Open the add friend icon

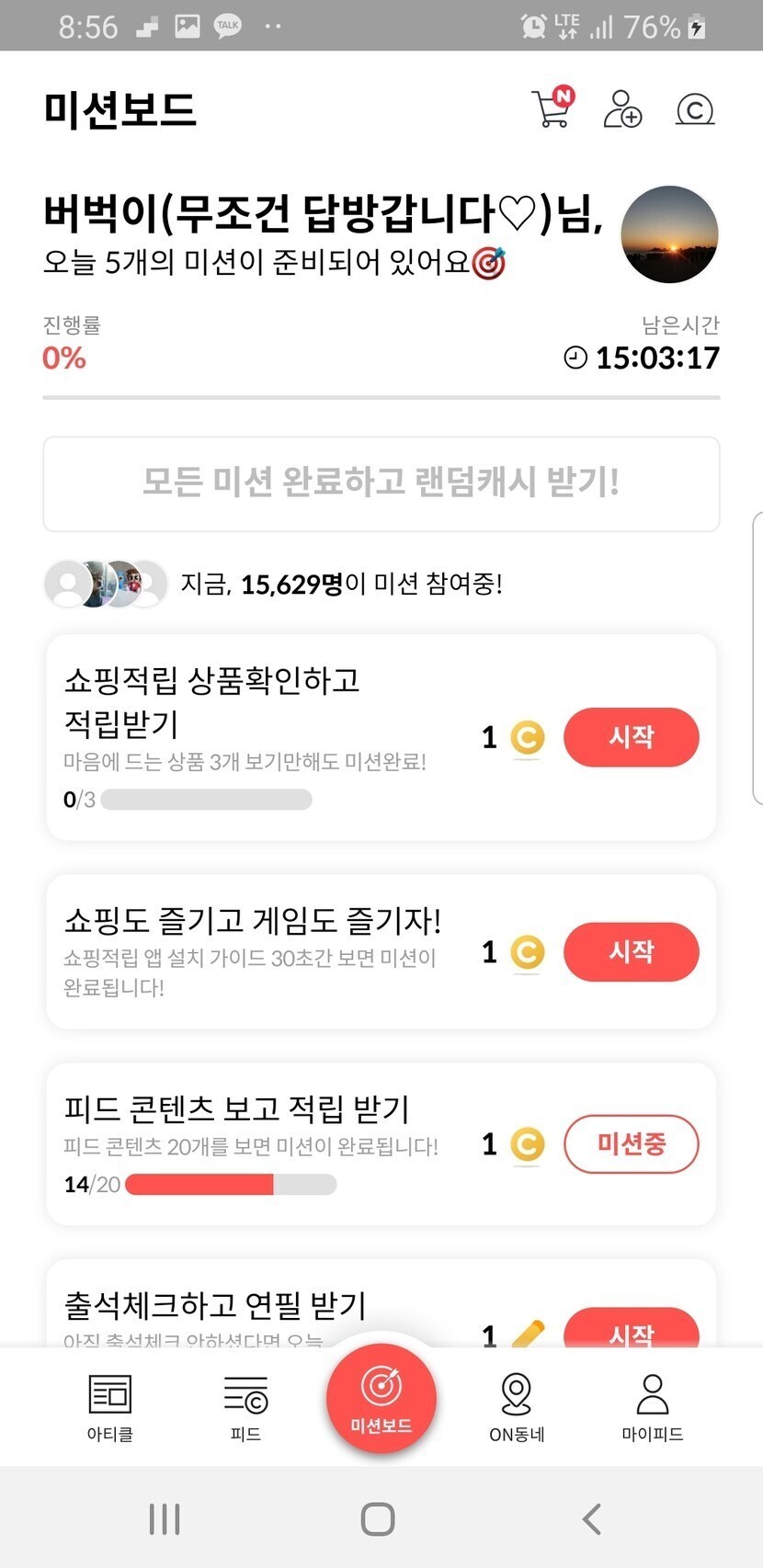(x=622, y=108)
